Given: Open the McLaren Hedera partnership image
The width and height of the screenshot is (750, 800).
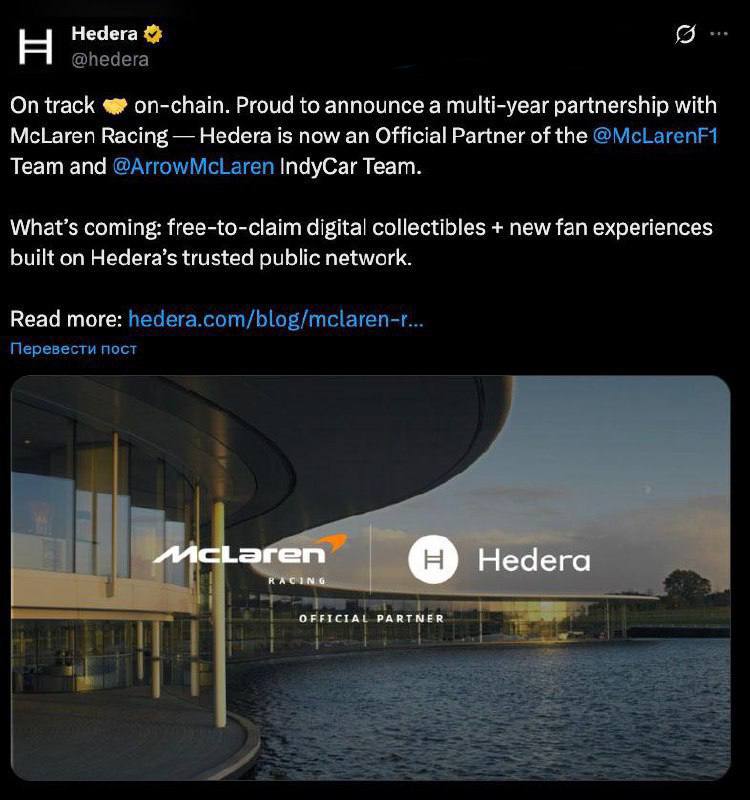Looking at the screenshot, I should [370, 578].
